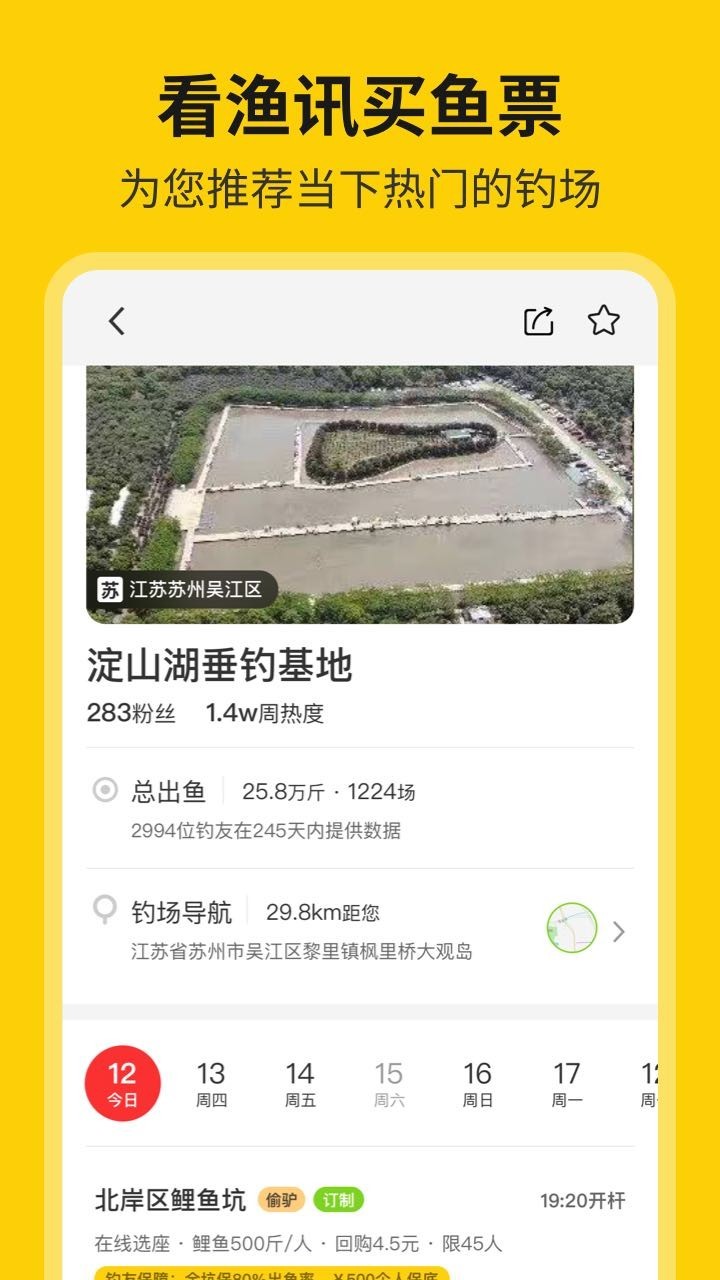Expand navigation details via the right chevron
720x1280 pixels.
pos(618,932)
